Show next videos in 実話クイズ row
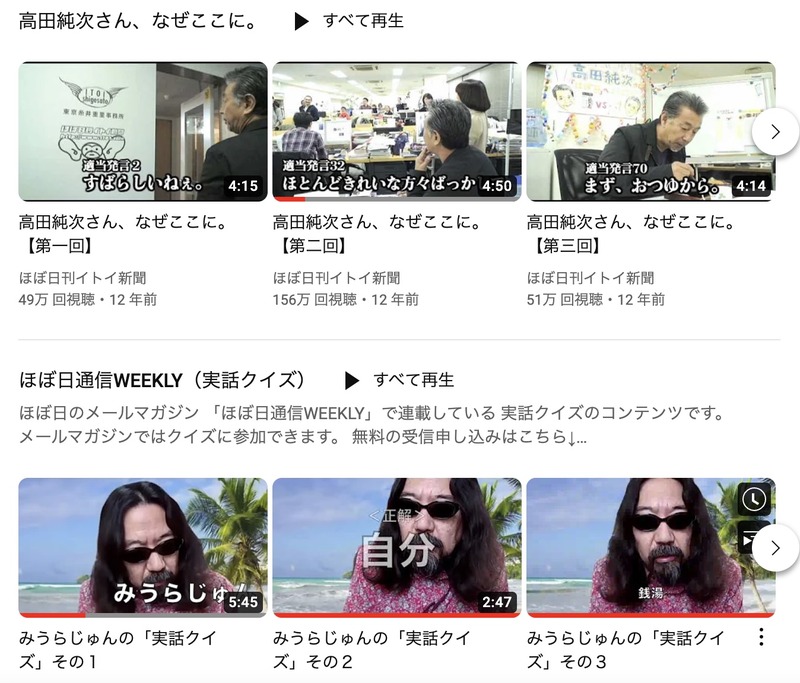Viewport: 800px width, 683px height. [x=776, y=546]
